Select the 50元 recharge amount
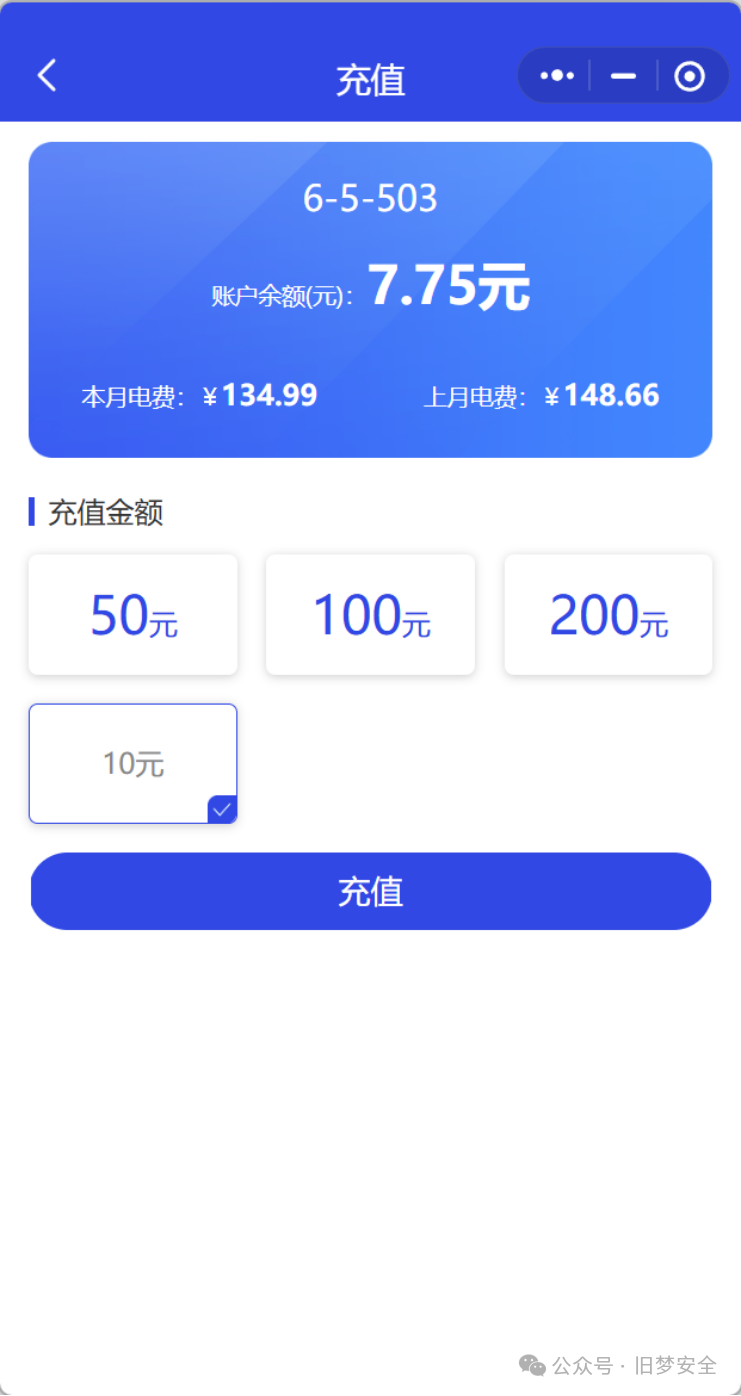 [x=133, y=614]
